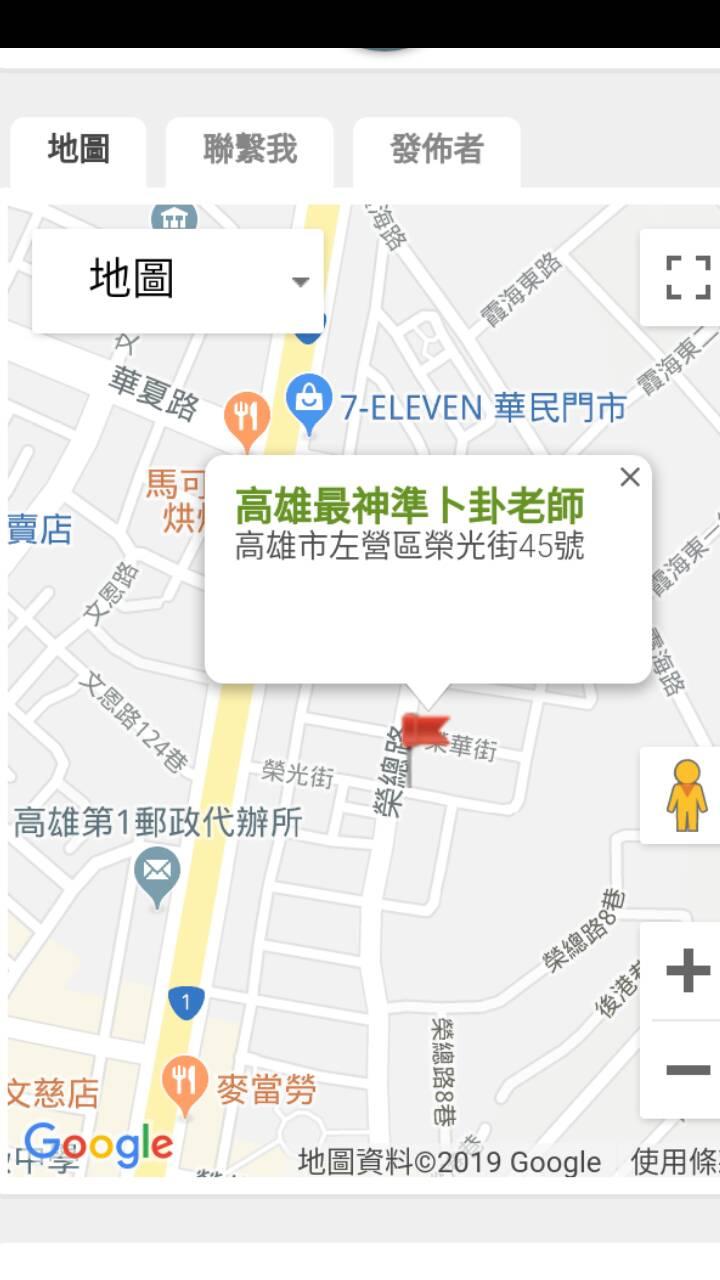Image resolution: width=720 pixels, height=1280 pixels.
Task: Open the Google logo link
Action: (98, 1144)
